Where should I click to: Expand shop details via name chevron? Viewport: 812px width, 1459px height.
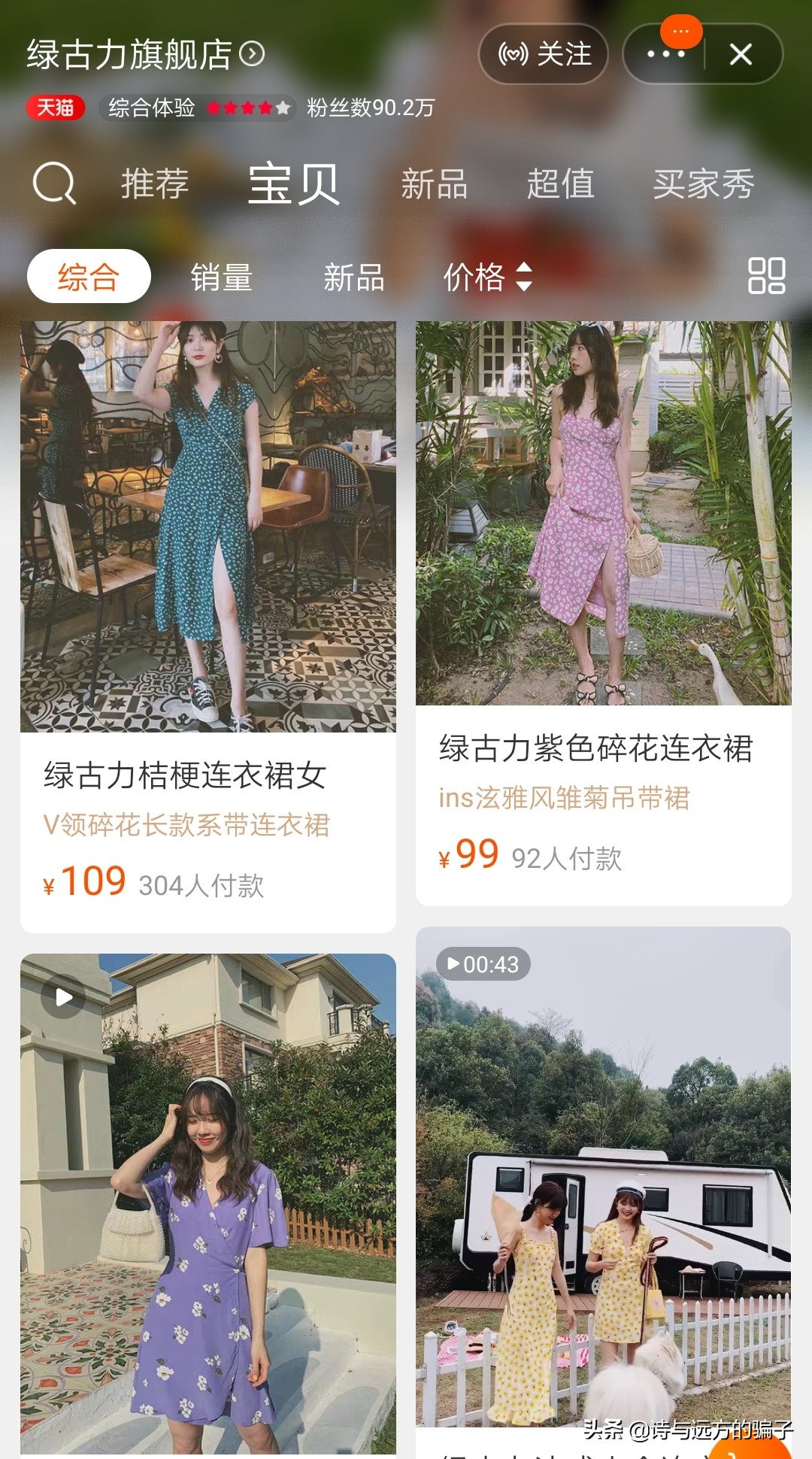251,56
